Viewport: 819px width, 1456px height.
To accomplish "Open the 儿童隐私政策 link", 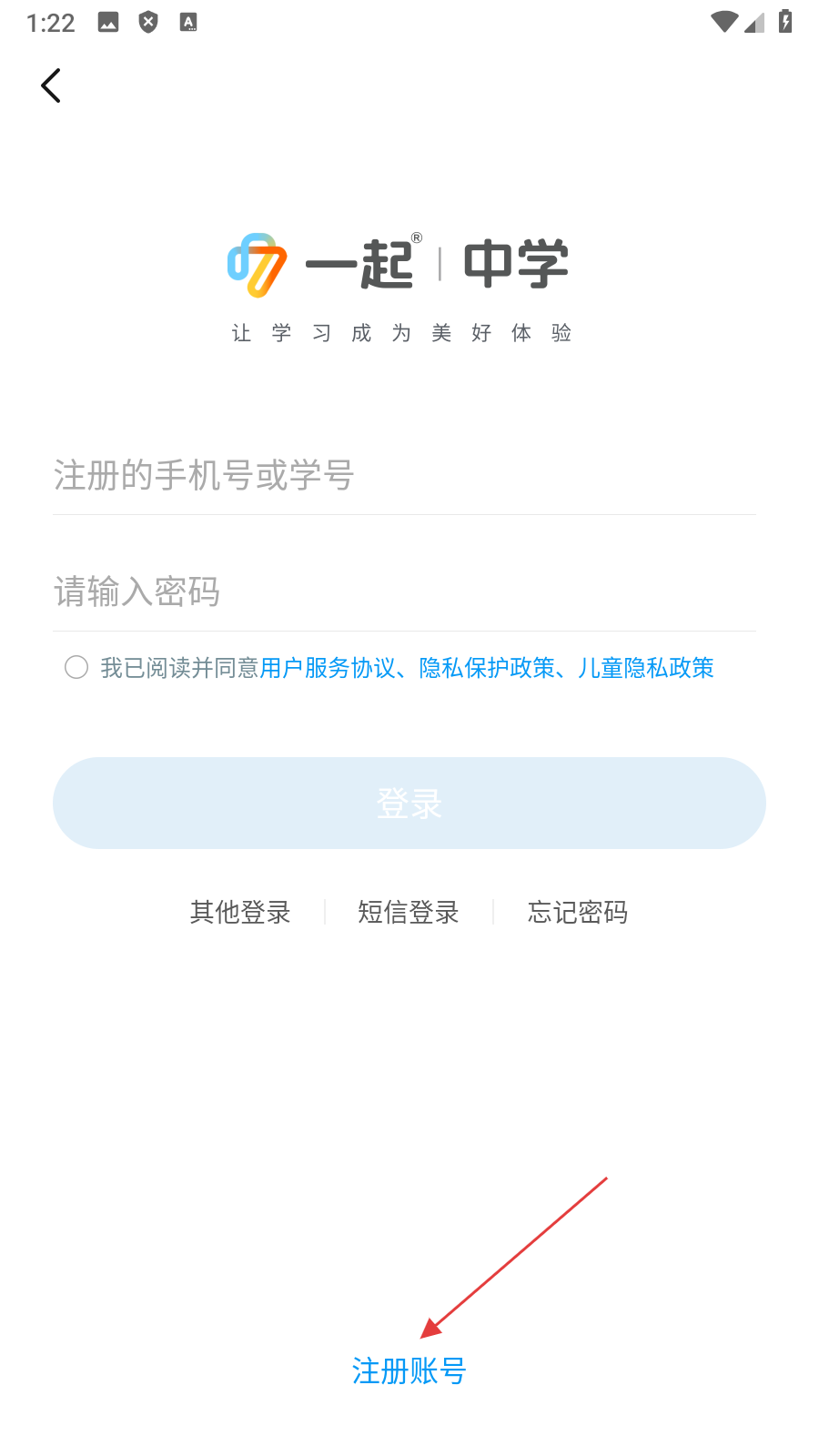I will (646, 668).
